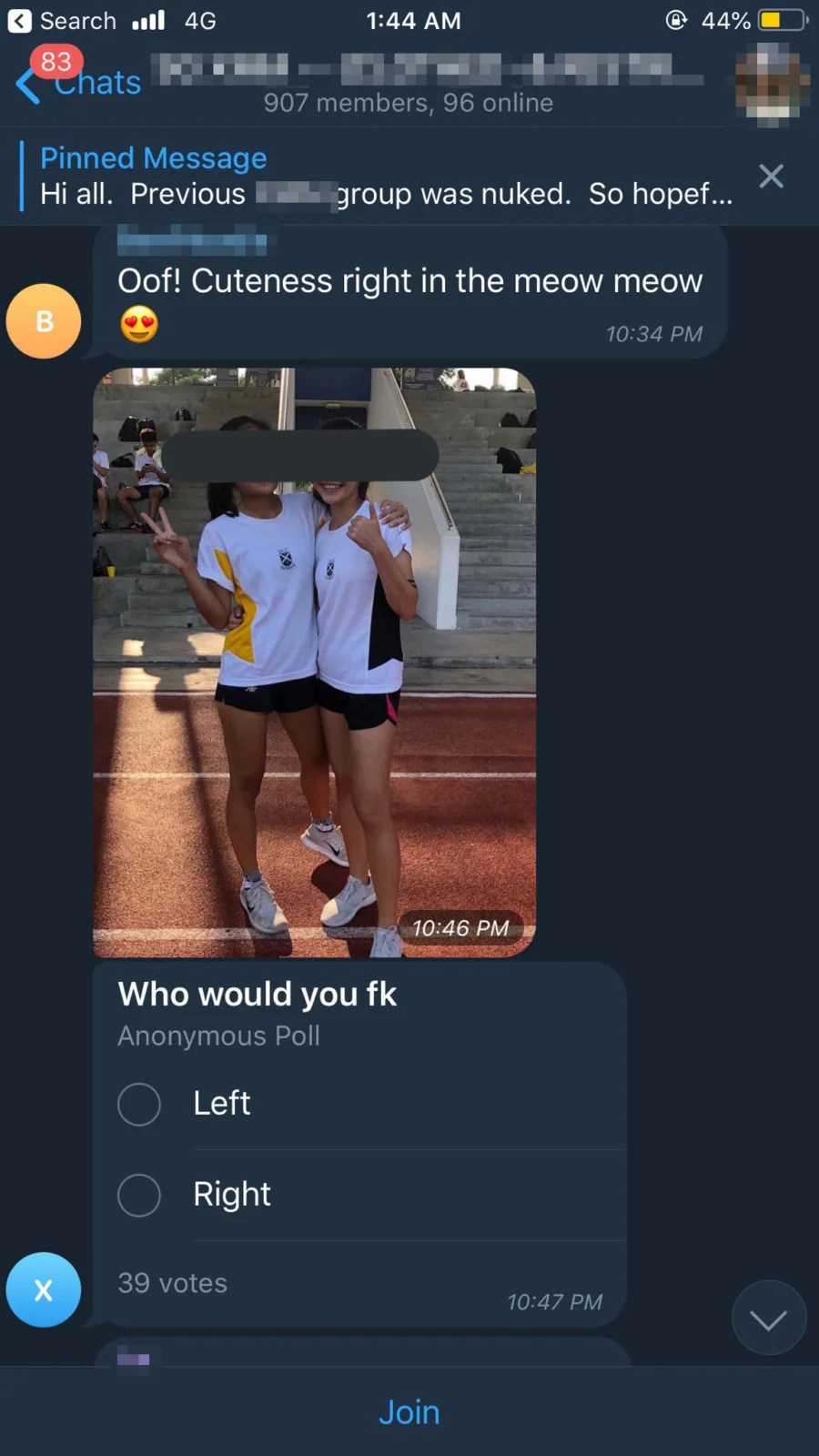Viewport: 819px width, 1456px height.
Task: Select Right in the poll
Action: 359,1194
